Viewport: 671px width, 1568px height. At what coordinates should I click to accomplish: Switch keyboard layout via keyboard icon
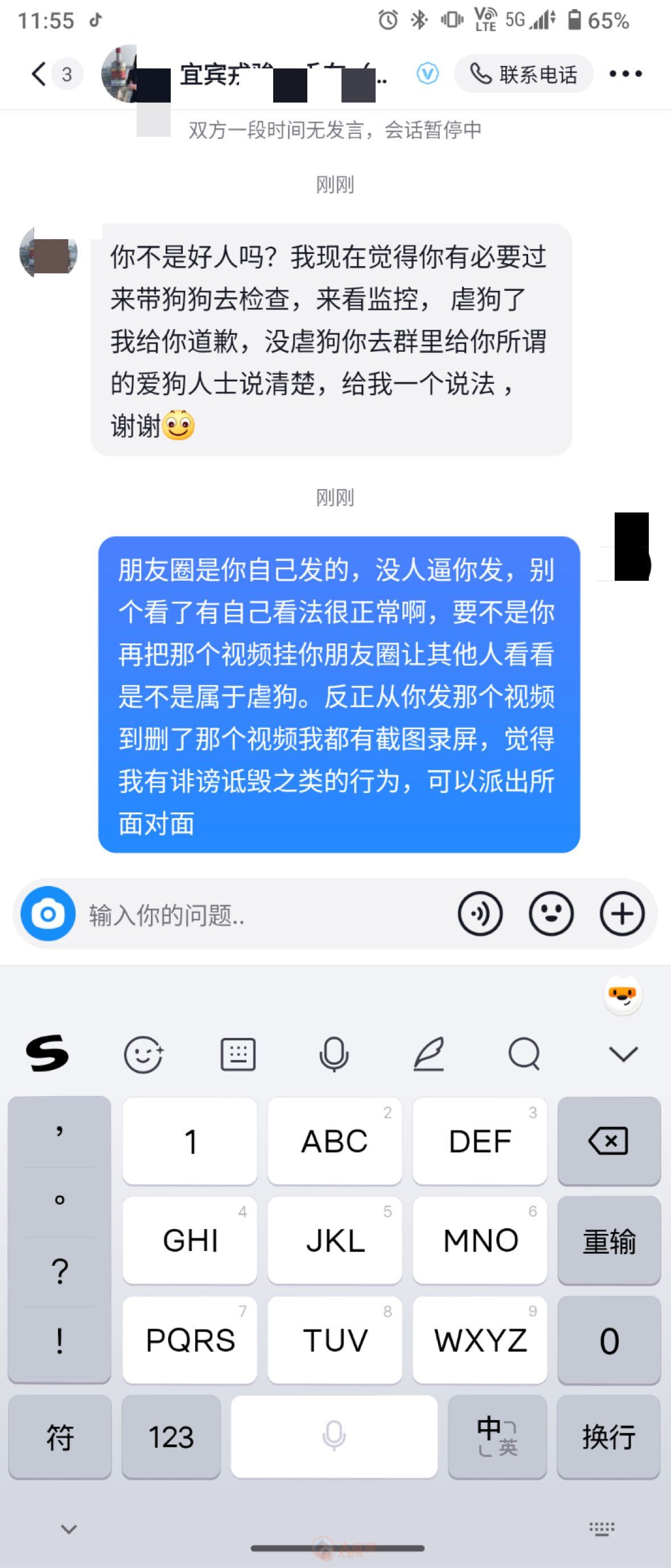click(x=238, y=1054)
